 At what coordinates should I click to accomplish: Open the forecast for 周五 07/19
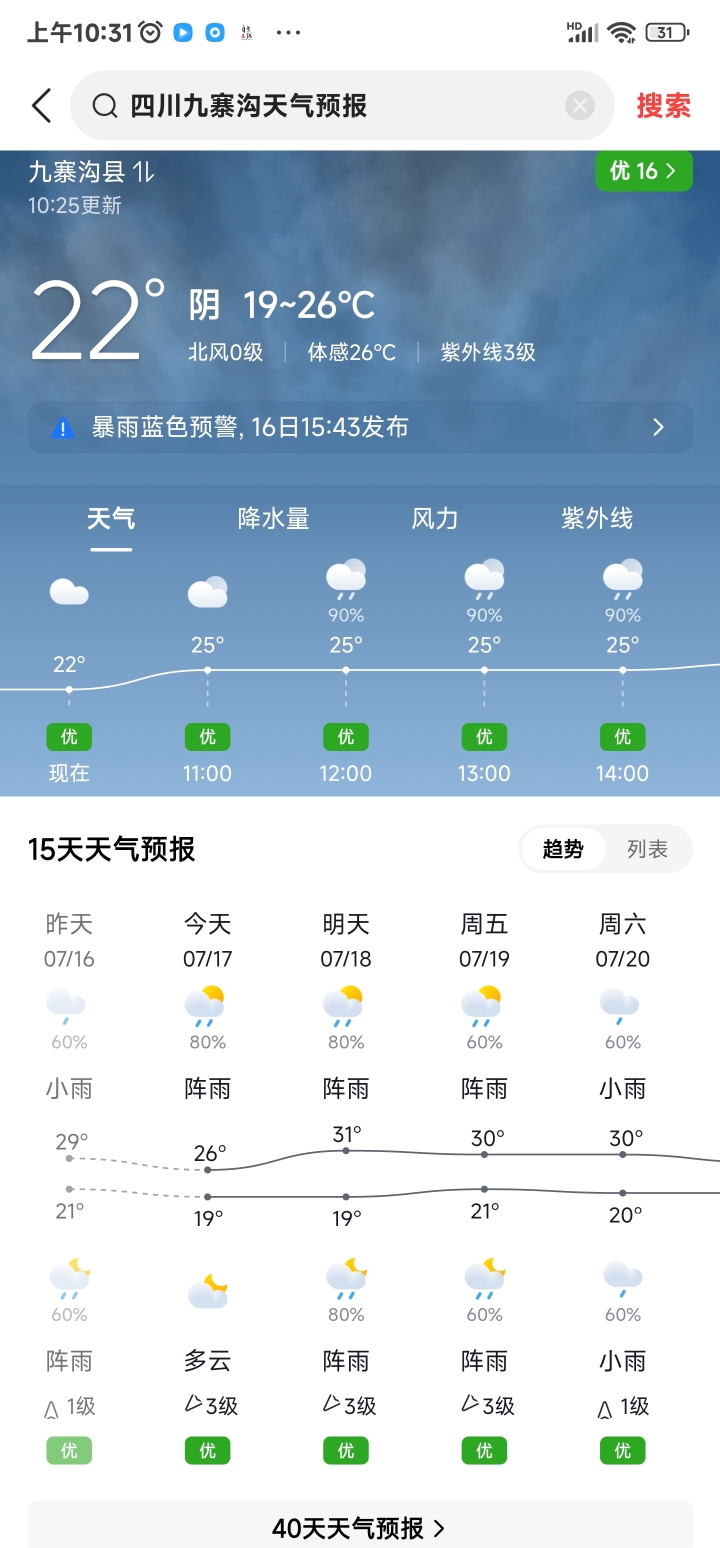pyautogui.click(x=484, y=940)
